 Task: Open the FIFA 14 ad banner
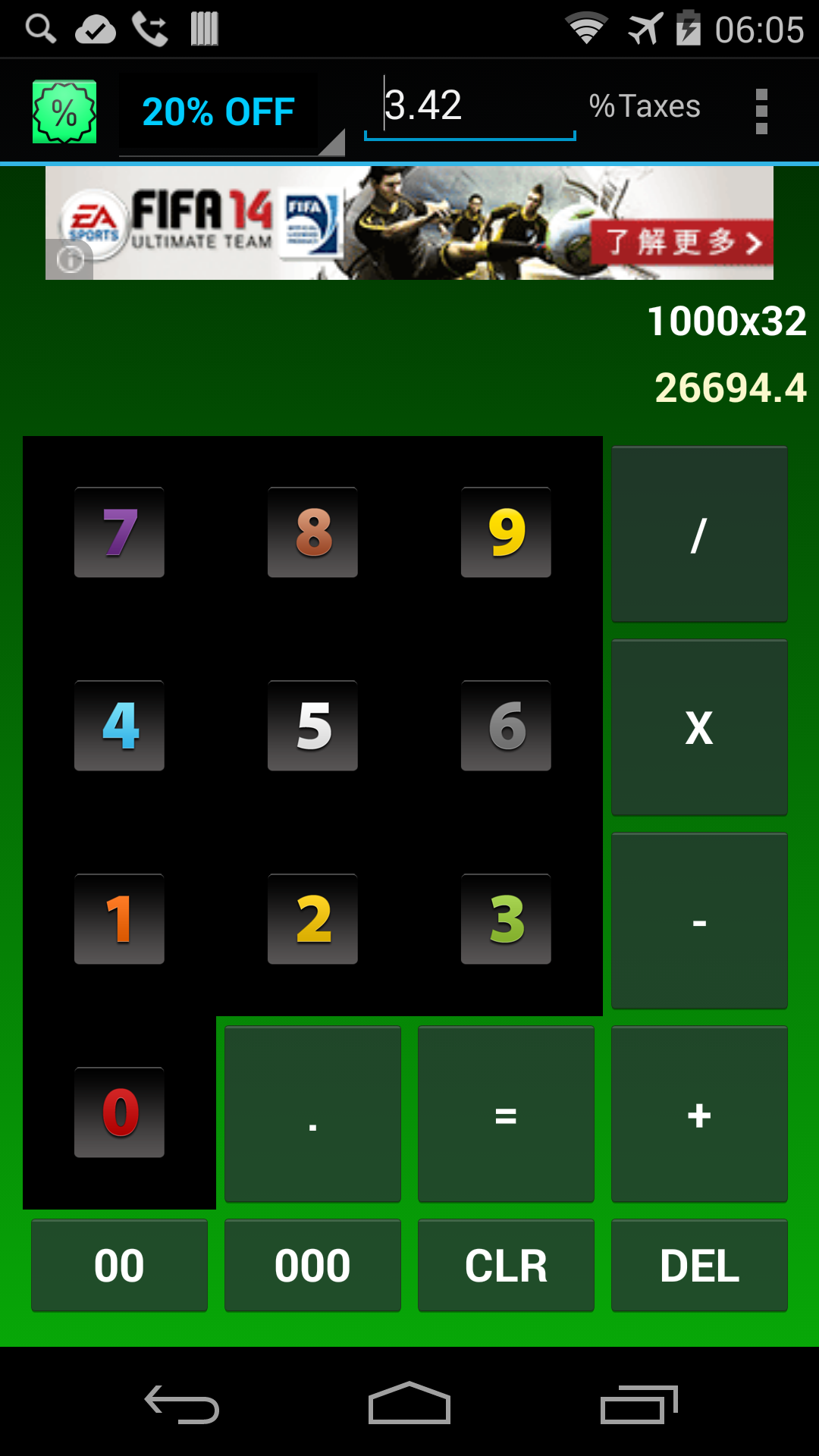[409, 223]
